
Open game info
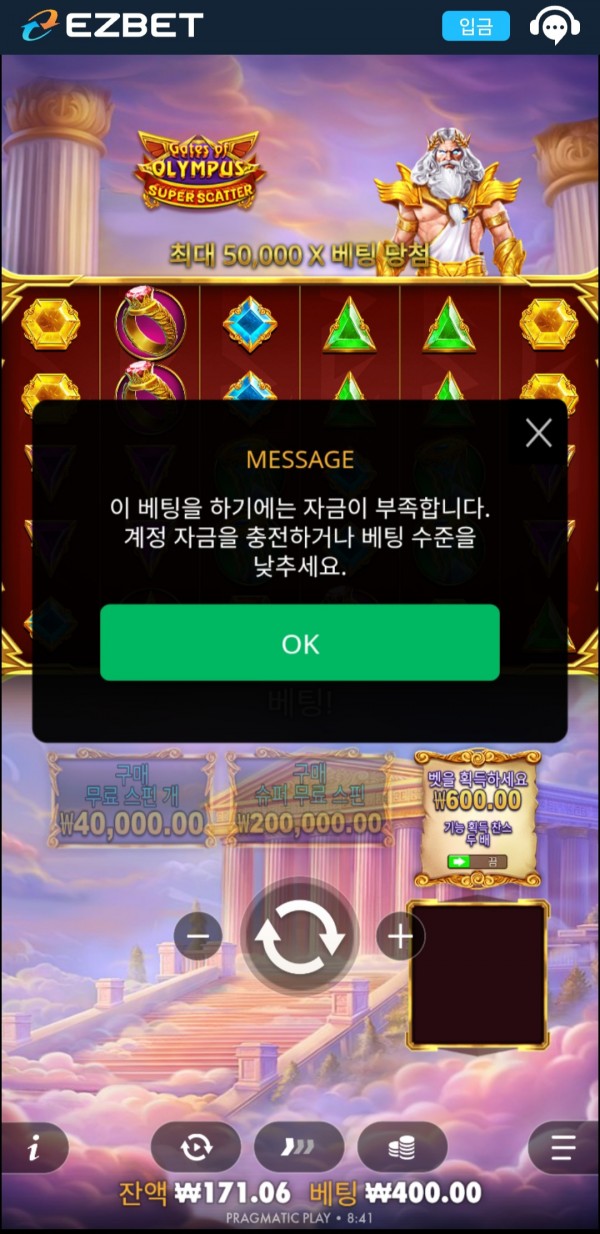(x=34, y=1149)
